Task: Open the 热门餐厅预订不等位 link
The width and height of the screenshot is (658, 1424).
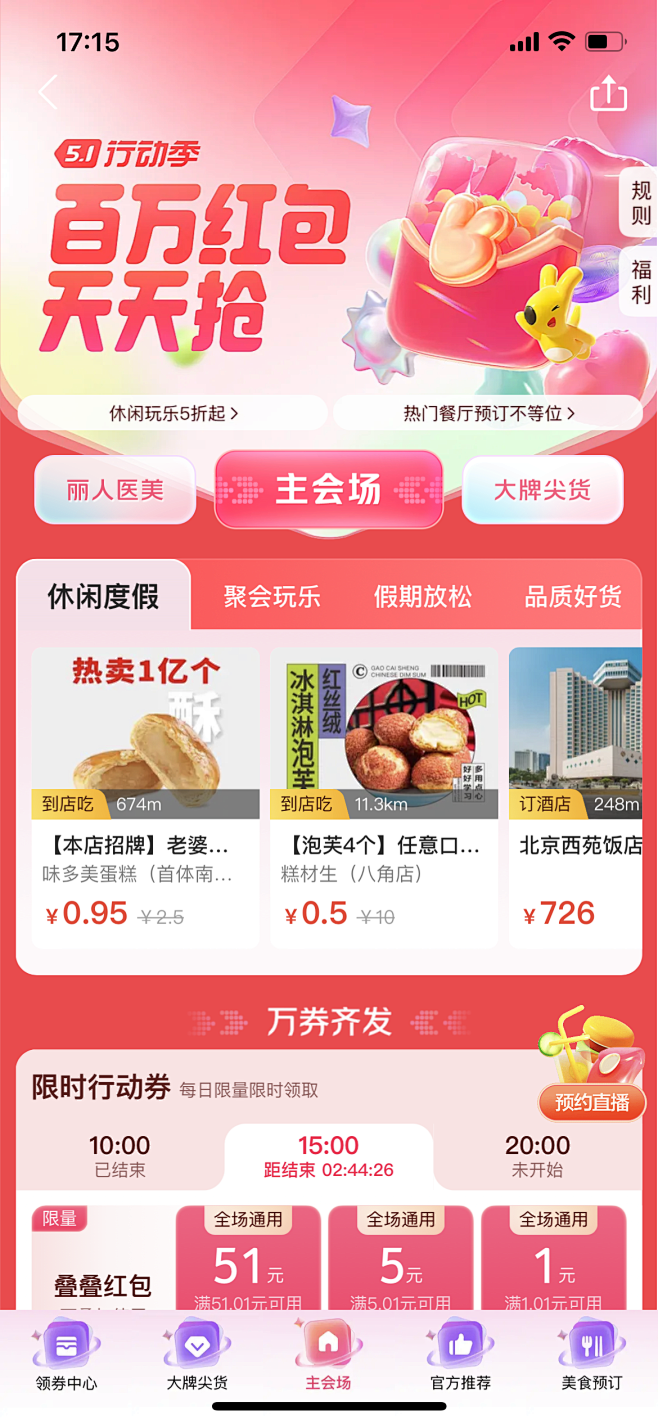Action: pyautogui.click(x=488, y=413)
